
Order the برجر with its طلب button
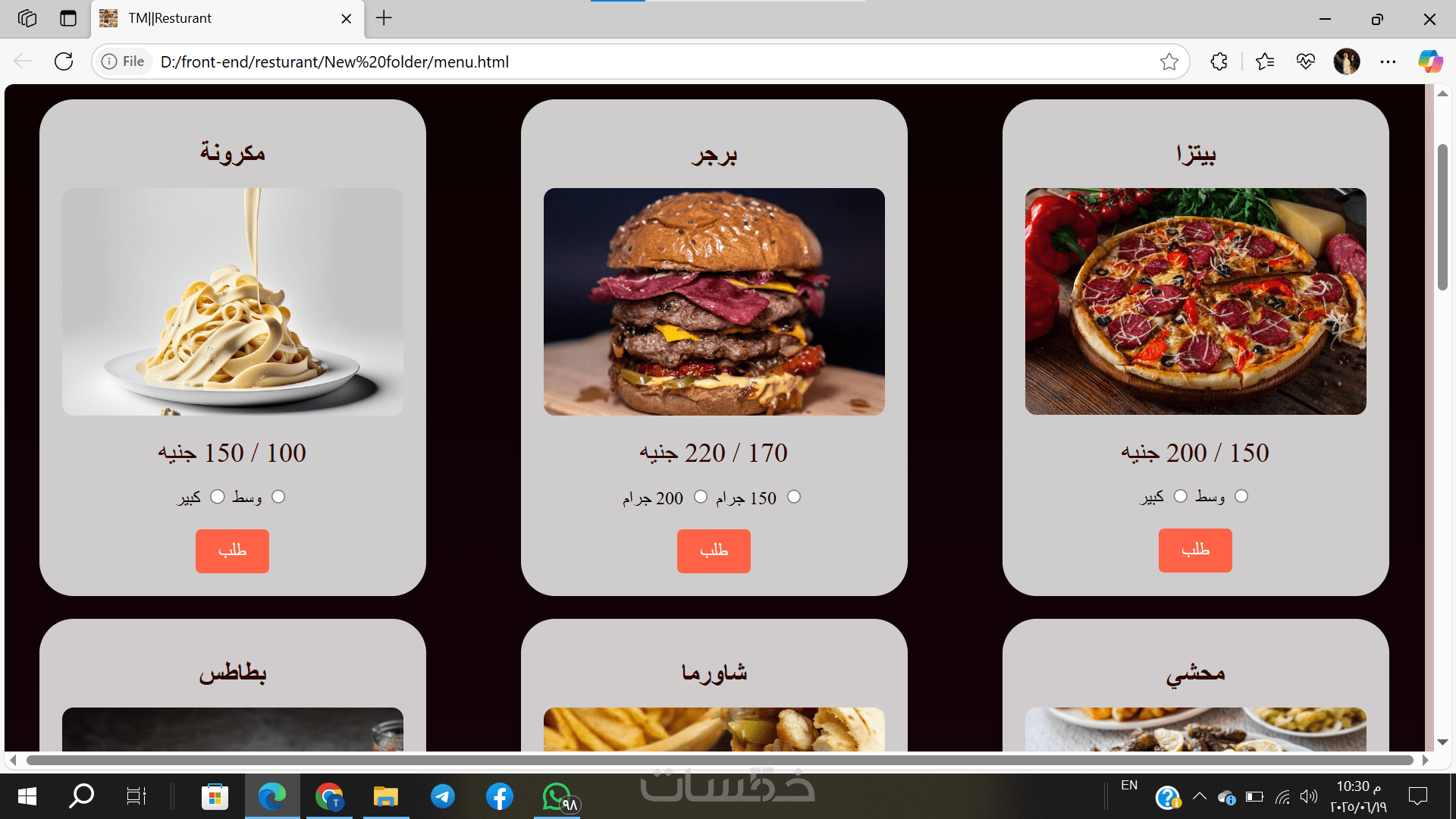tap(714, 551)
